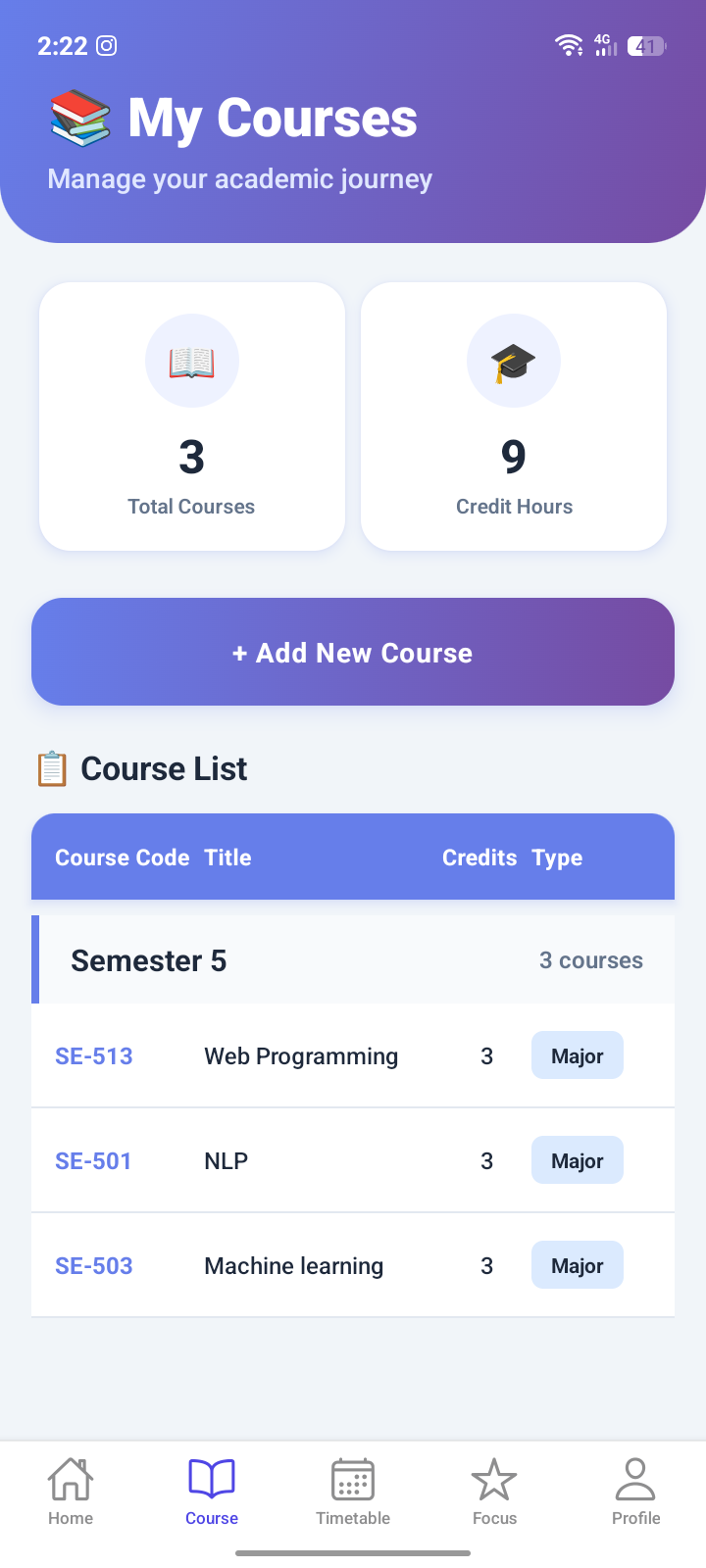Tap the open book icon above Total Courses

pos(191,361)
